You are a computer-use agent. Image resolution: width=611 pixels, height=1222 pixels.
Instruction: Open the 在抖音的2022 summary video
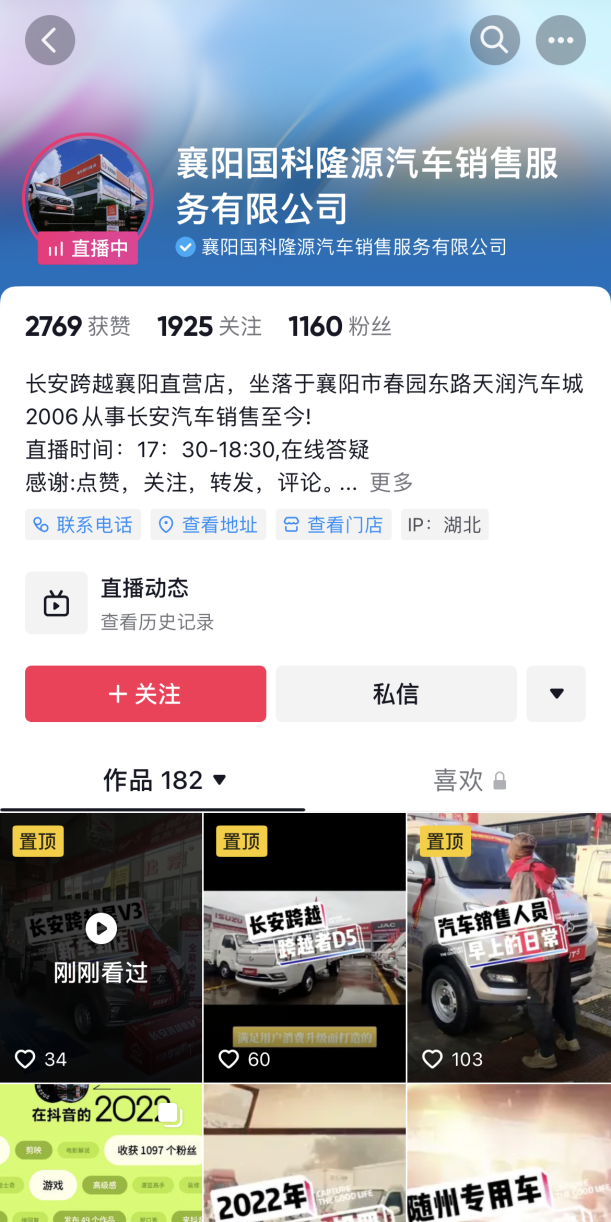tap(101, 1152)
